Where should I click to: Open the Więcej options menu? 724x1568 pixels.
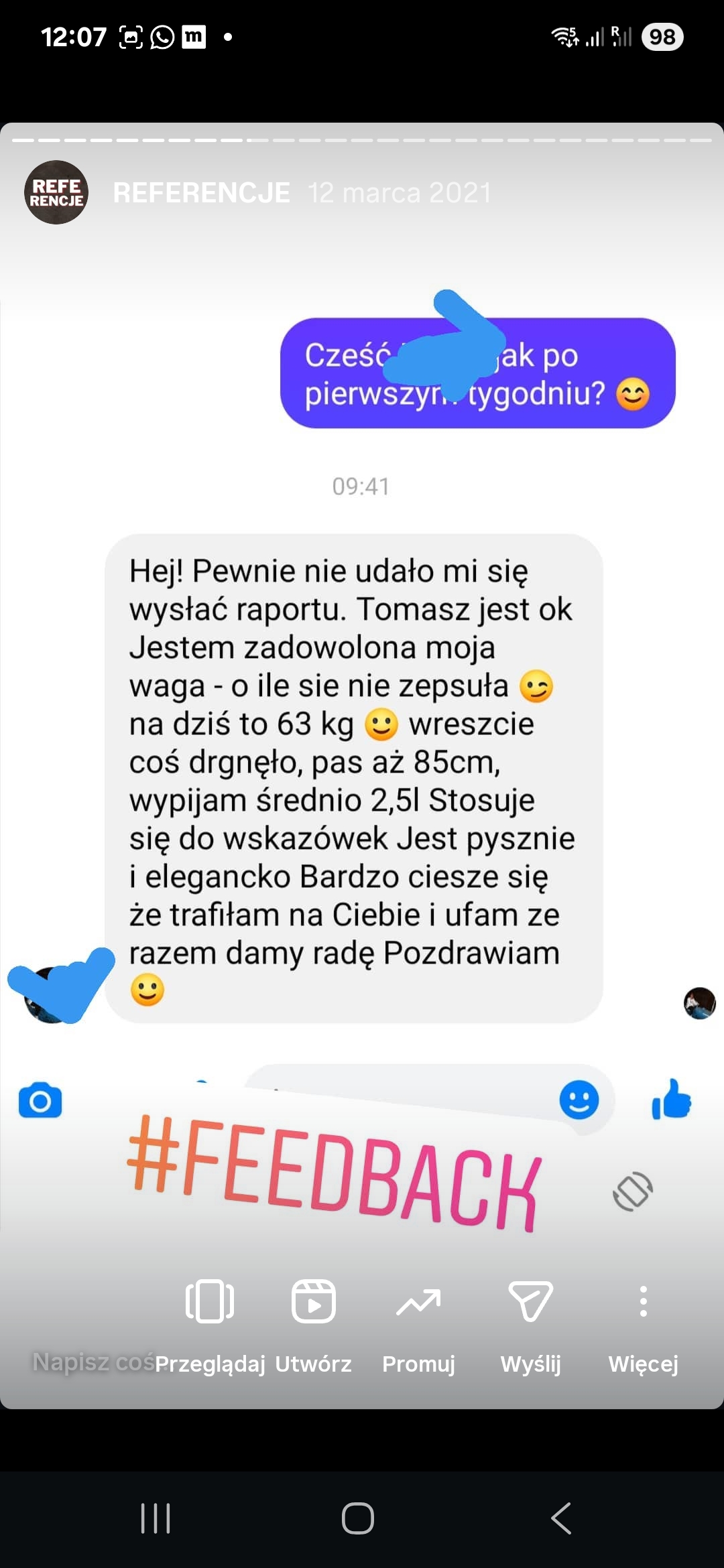point(643,1321)
